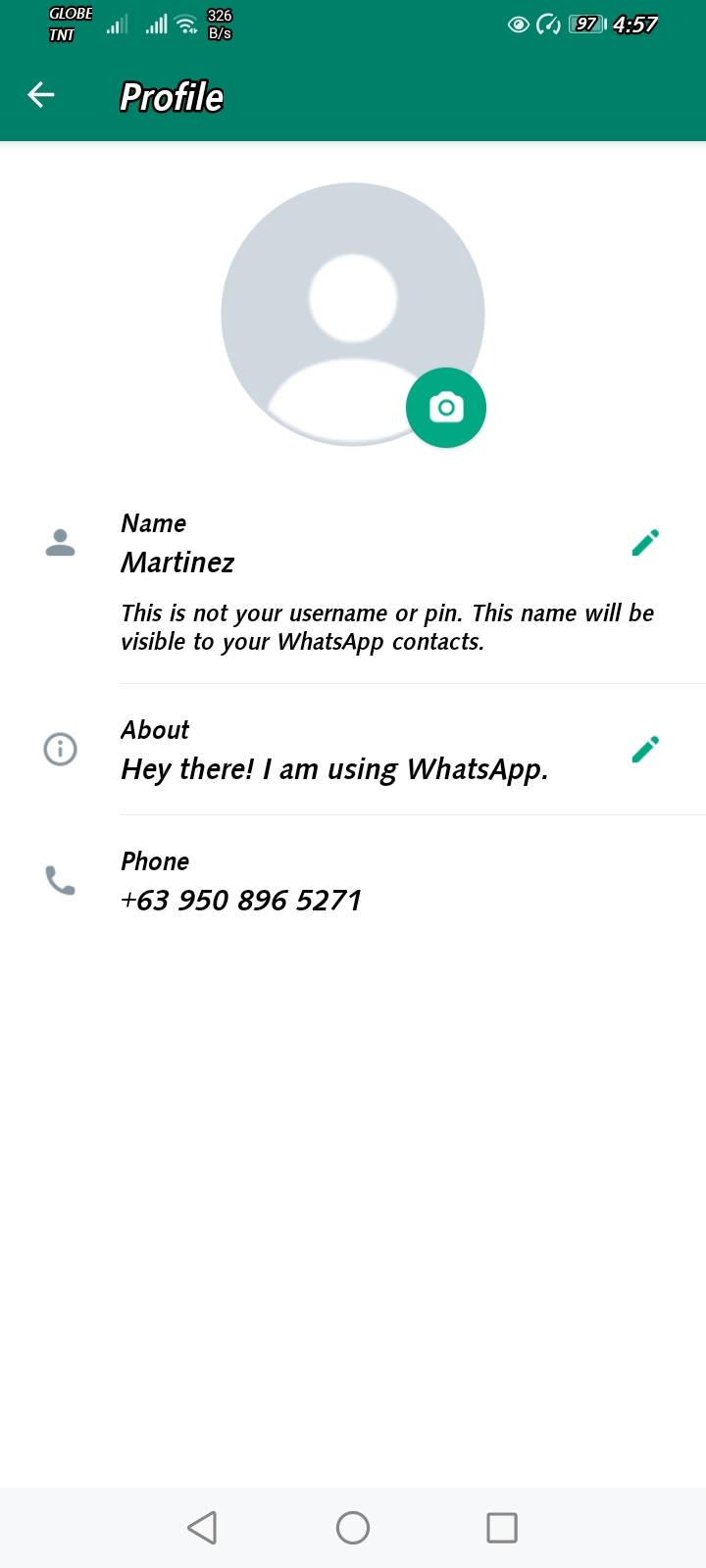Viewport: 706px width, 1568px height.
Task: Edit the About status with the pencil
Action: pos(645,749)
